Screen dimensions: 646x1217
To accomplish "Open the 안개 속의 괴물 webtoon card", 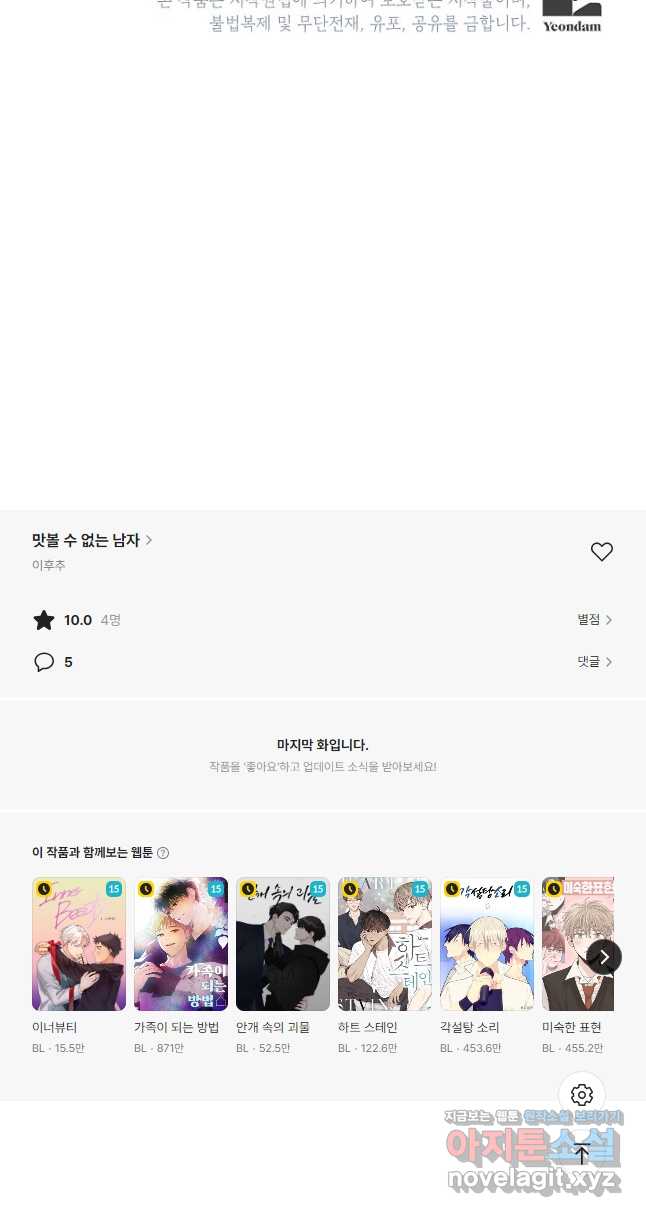I will click(283, 965).
